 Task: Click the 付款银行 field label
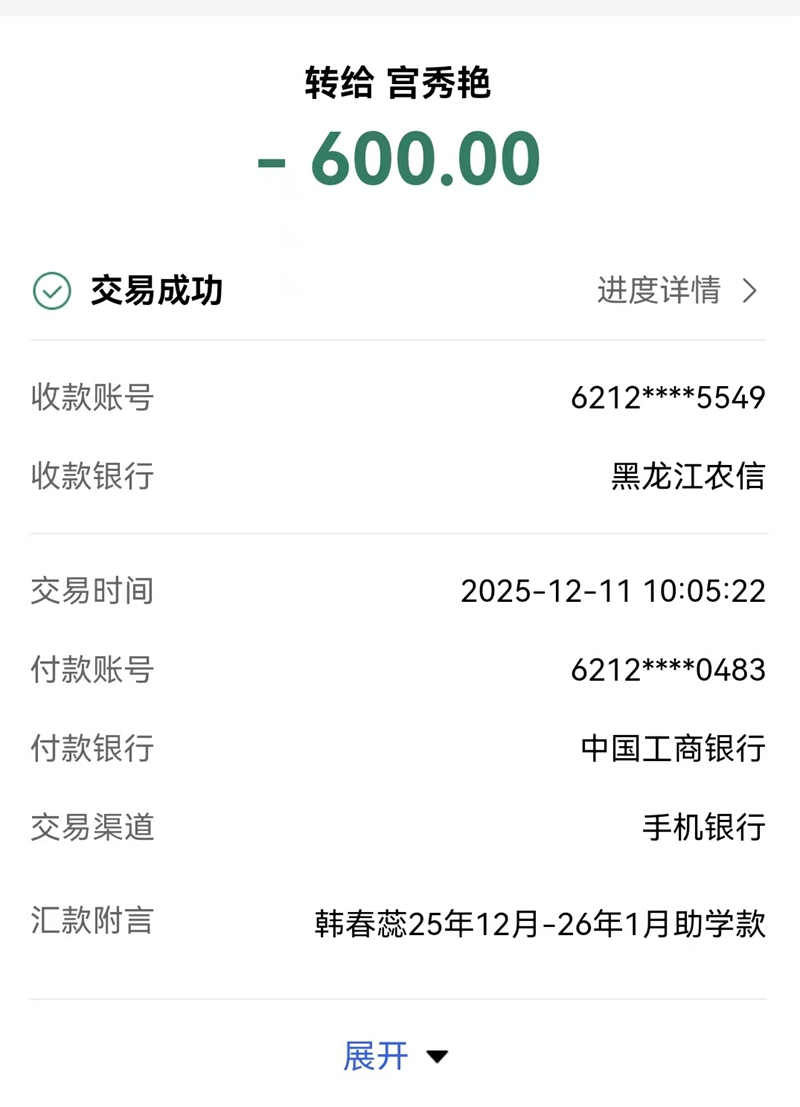click(x=92, y=749)
